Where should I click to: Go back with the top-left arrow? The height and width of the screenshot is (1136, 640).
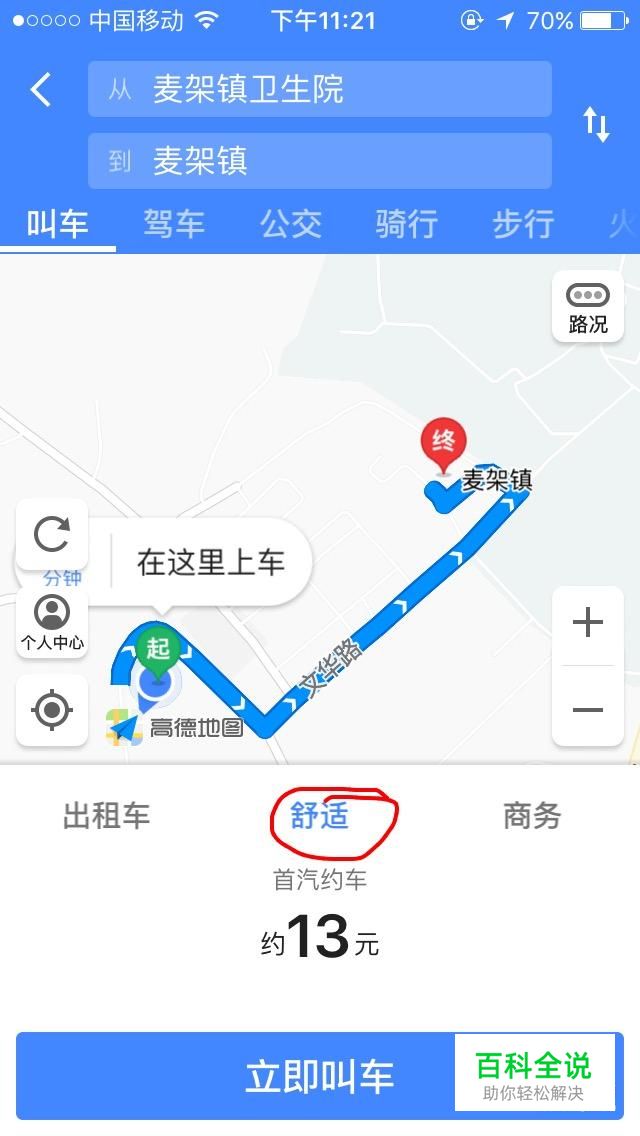(x=41, y=90)
